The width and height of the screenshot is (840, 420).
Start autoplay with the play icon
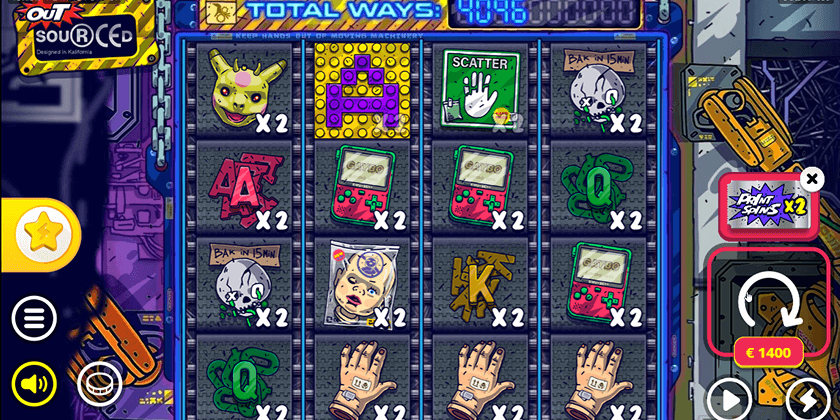(x=728, y=399)
